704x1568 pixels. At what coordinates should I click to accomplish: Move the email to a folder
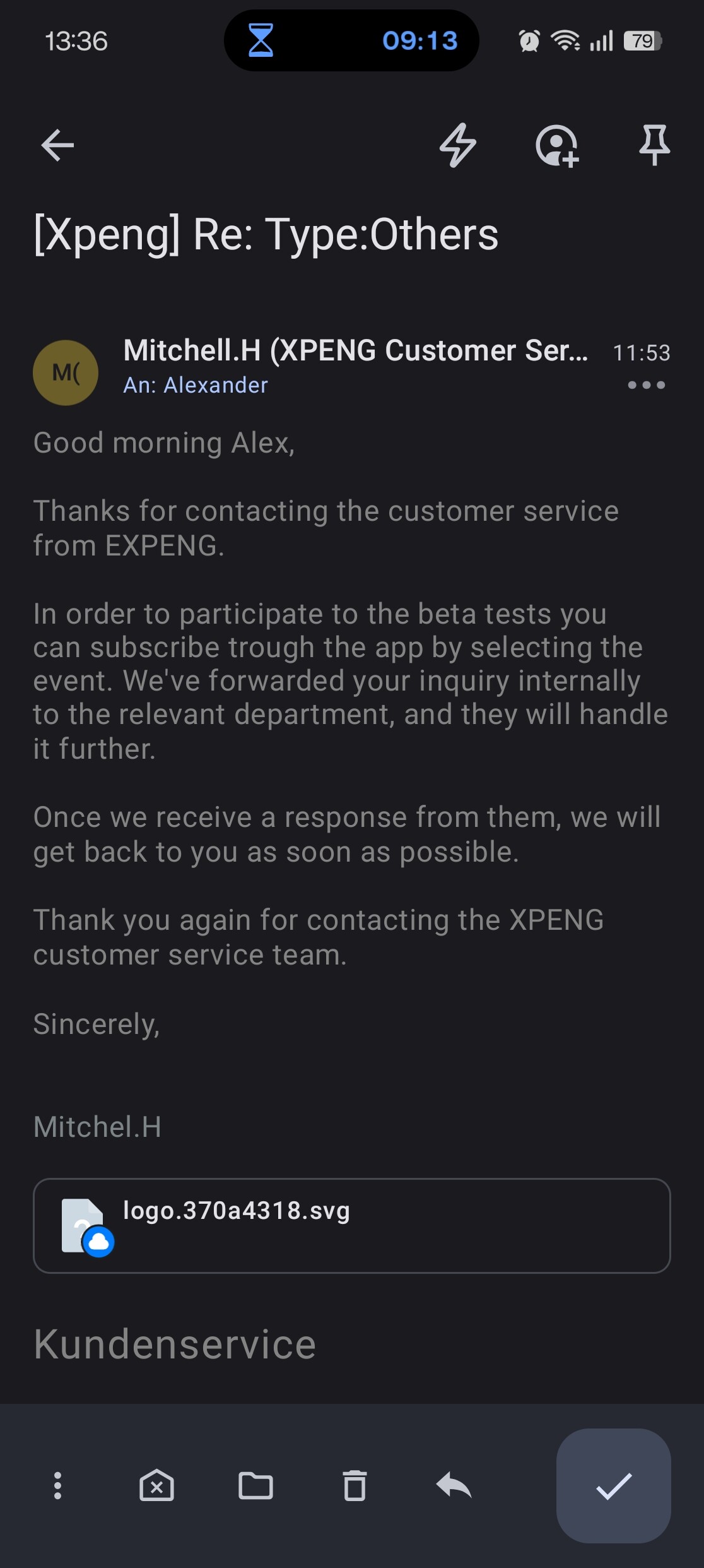click(x=255, y=1486)
